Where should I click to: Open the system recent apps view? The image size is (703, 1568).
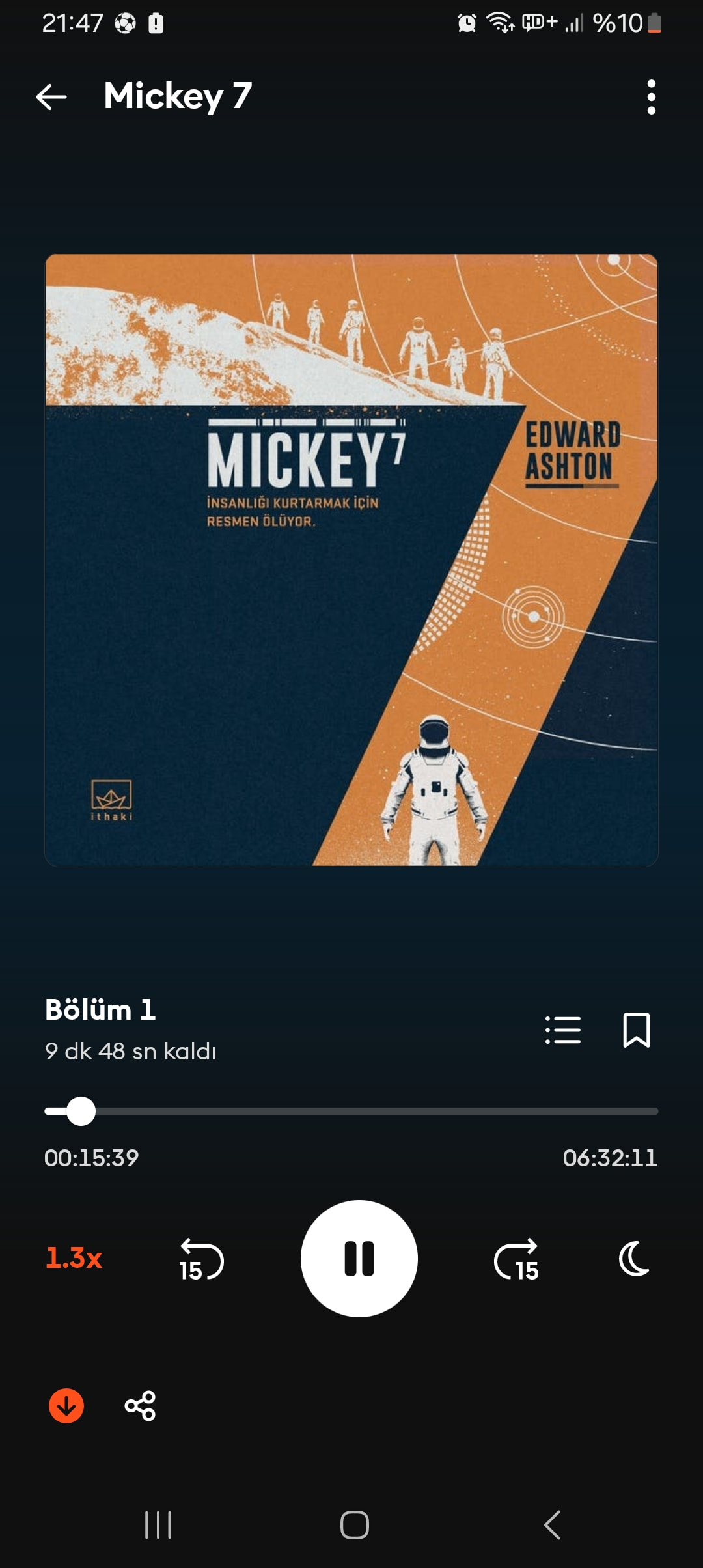point(158,1525)
